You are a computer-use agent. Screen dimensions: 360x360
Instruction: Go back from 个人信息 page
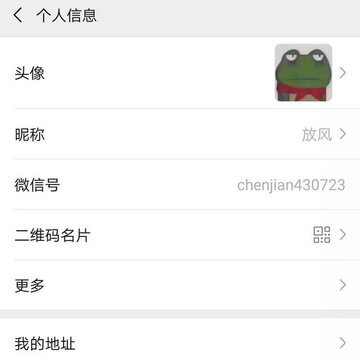(18, 16)
